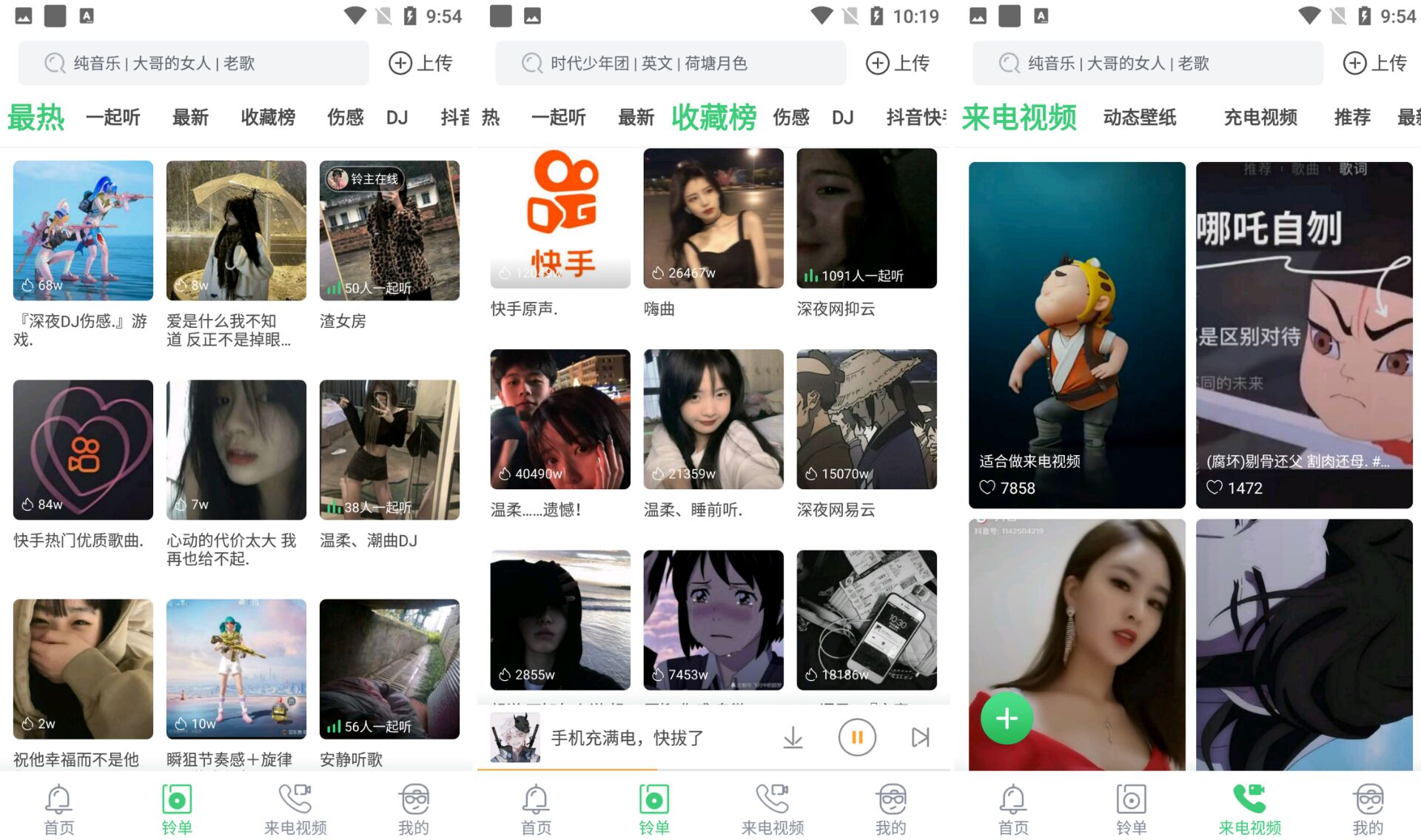Open the 深夜网易云 playlist
This screenshot has width=1421, height=840.
click(x=867, y=420)
